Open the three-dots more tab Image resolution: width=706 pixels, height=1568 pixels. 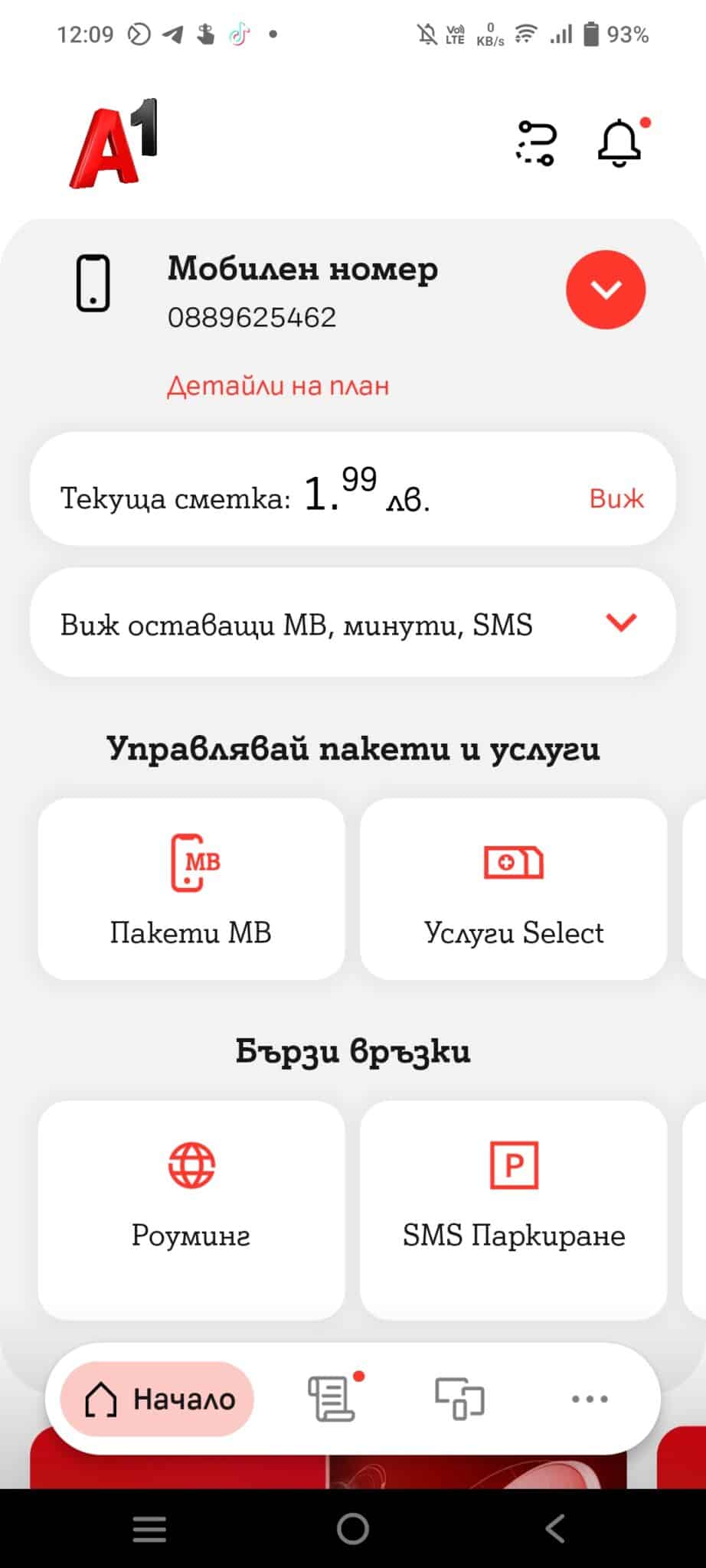[x=590, y=1399]
